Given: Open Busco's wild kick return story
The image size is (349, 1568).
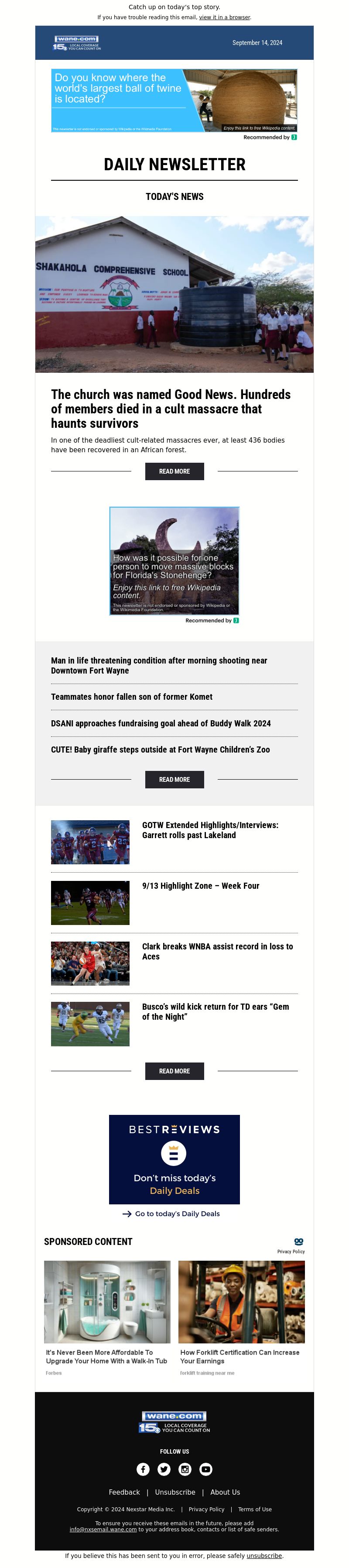Looking at the screenshot, I should click(215, 1011).
